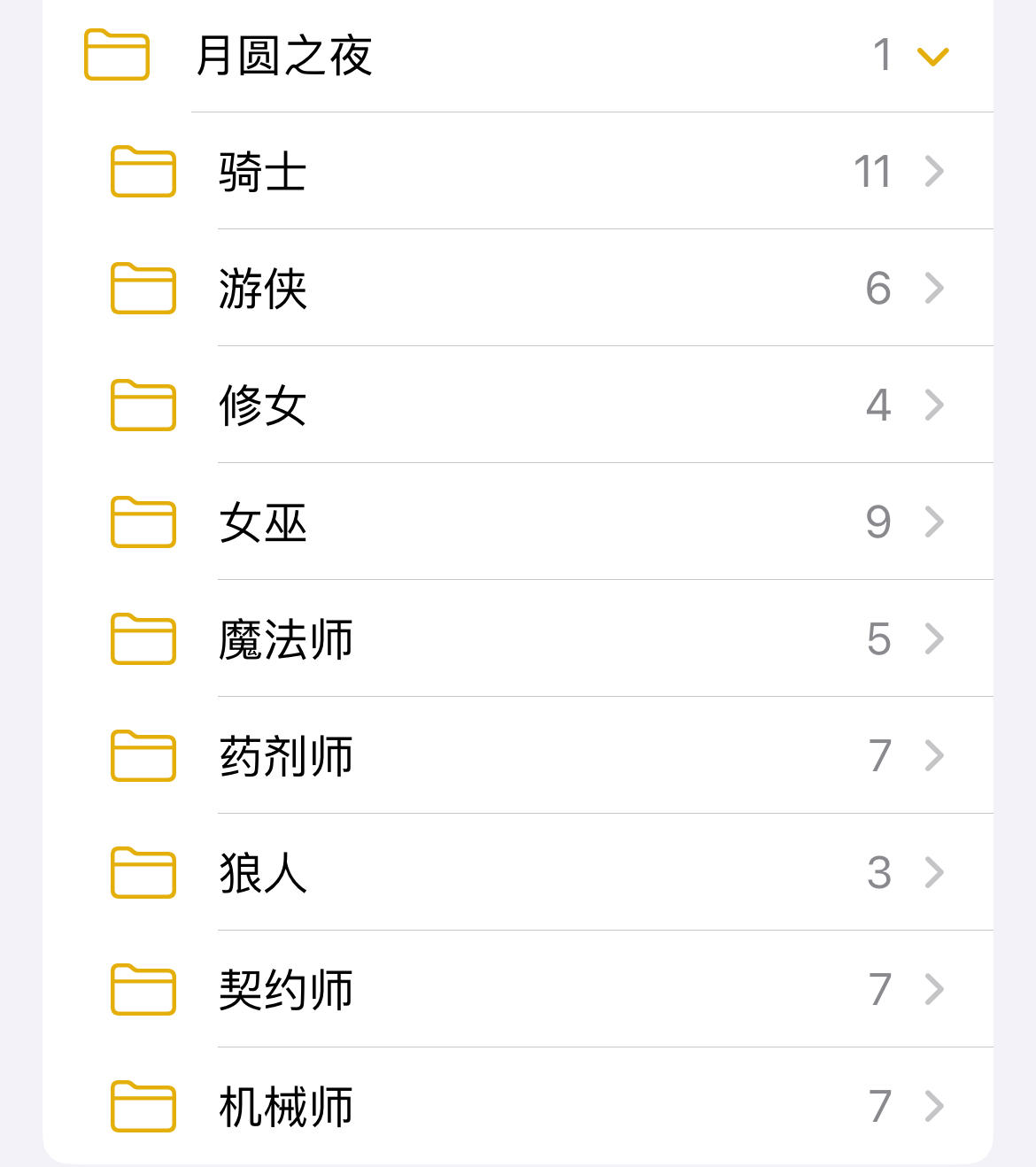
Task: Open the 月圆之夜 parent folder
Action: pos(283,56)
